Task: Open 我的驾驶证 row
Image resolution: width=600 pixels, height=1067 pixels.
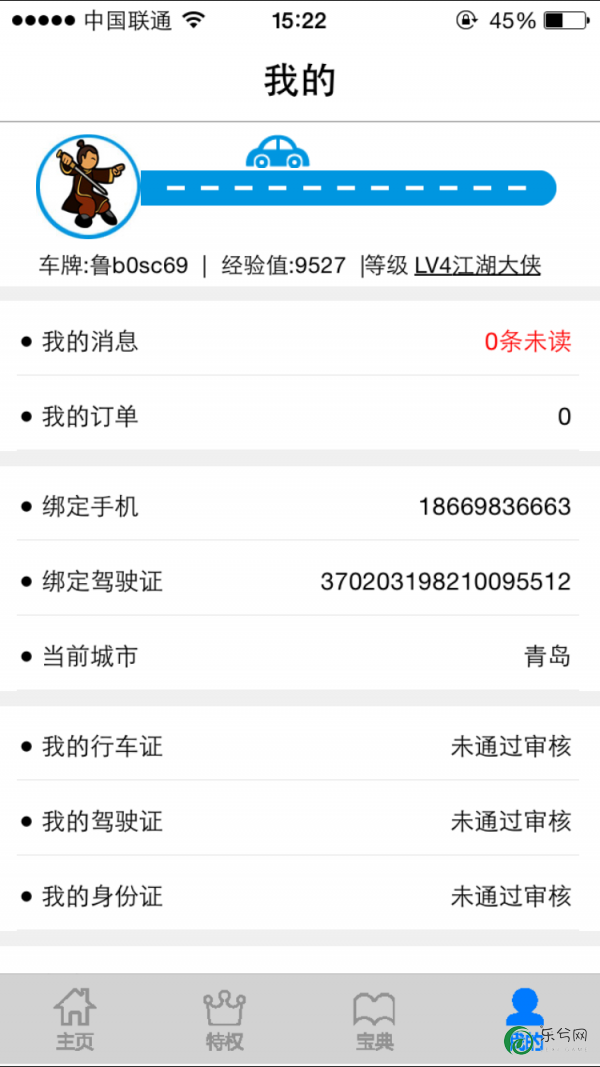Action: 300,821
